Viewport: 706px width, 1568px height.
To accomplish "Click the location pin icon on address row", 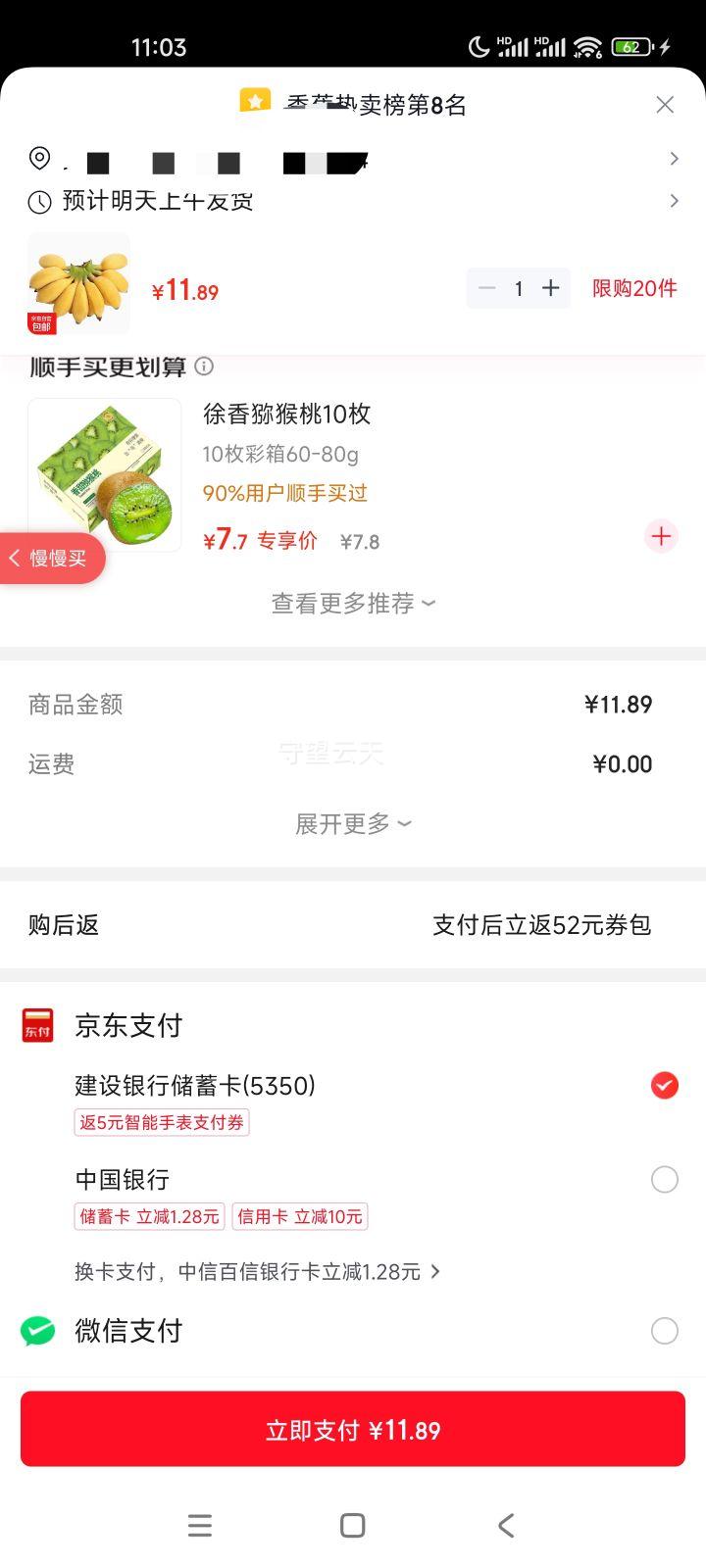I will pos(39,158).
